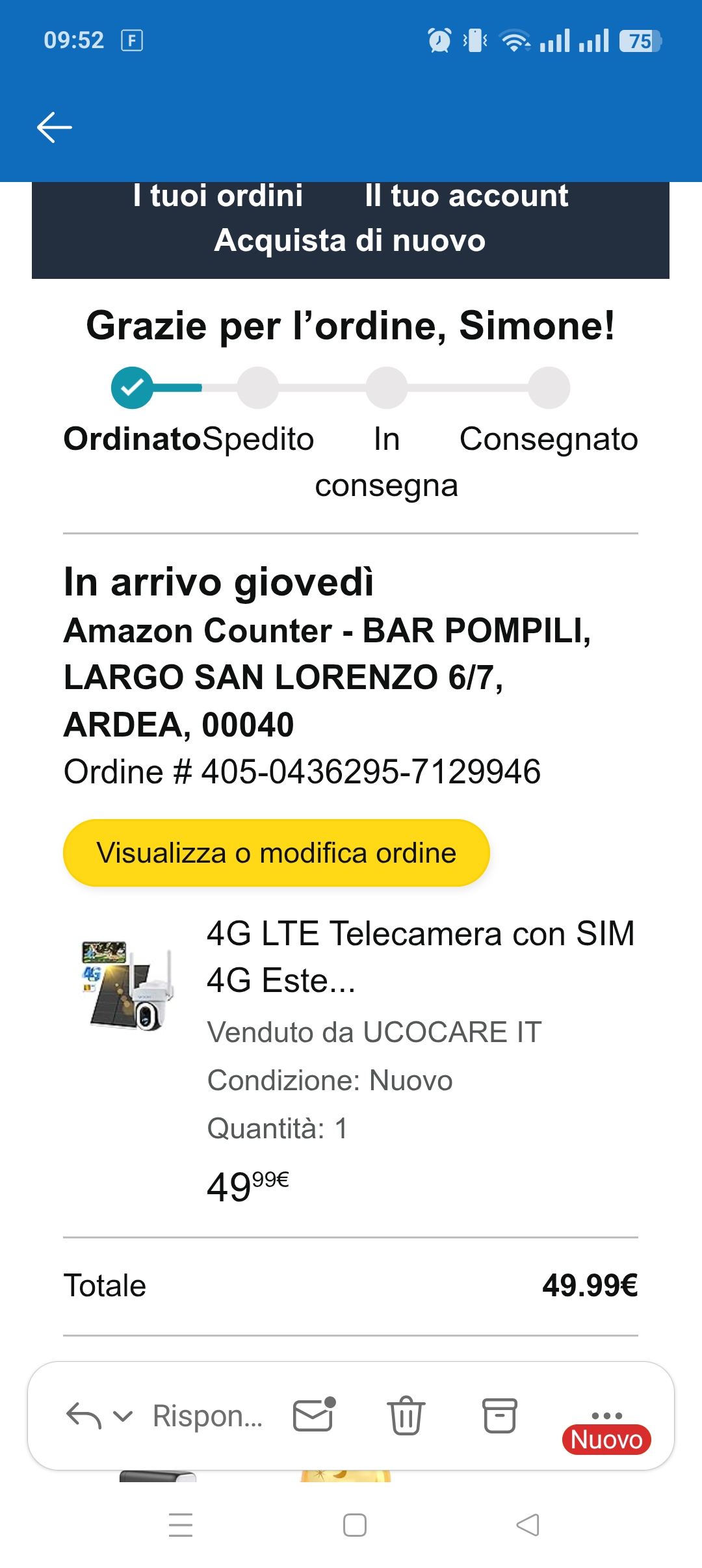Open the 'Il tuo account' link
The width and height of the screenshot is (702, 1568).
(466, 196)
